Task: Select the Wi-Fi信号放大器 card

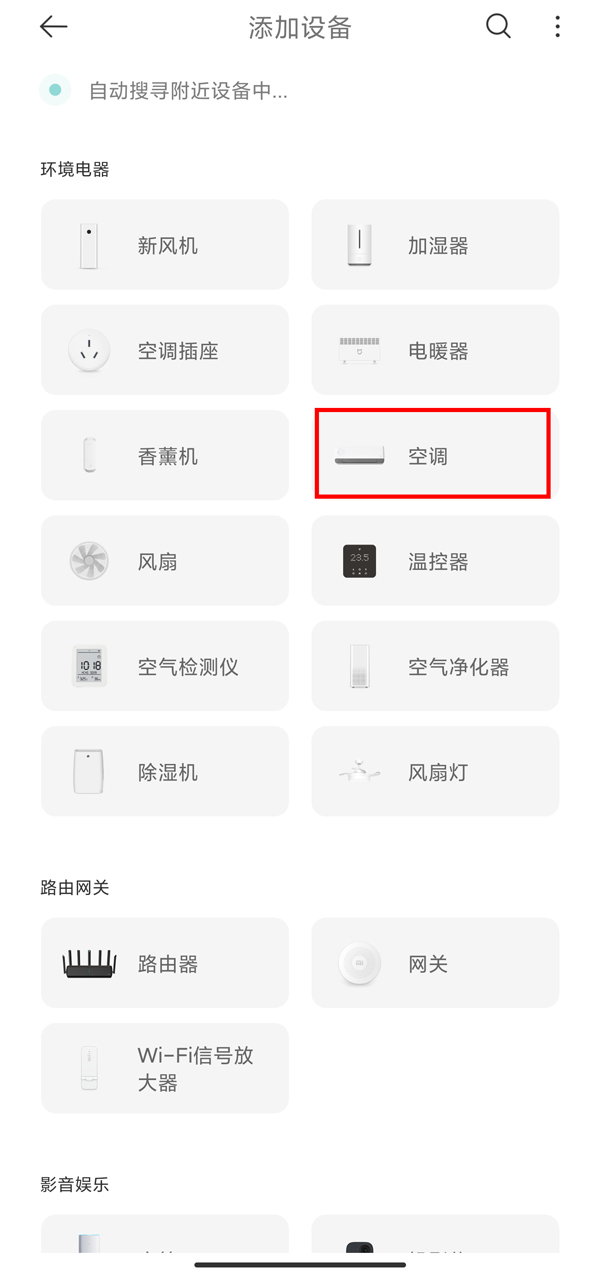Action: pyautogui.click(x=165, y=1068)
